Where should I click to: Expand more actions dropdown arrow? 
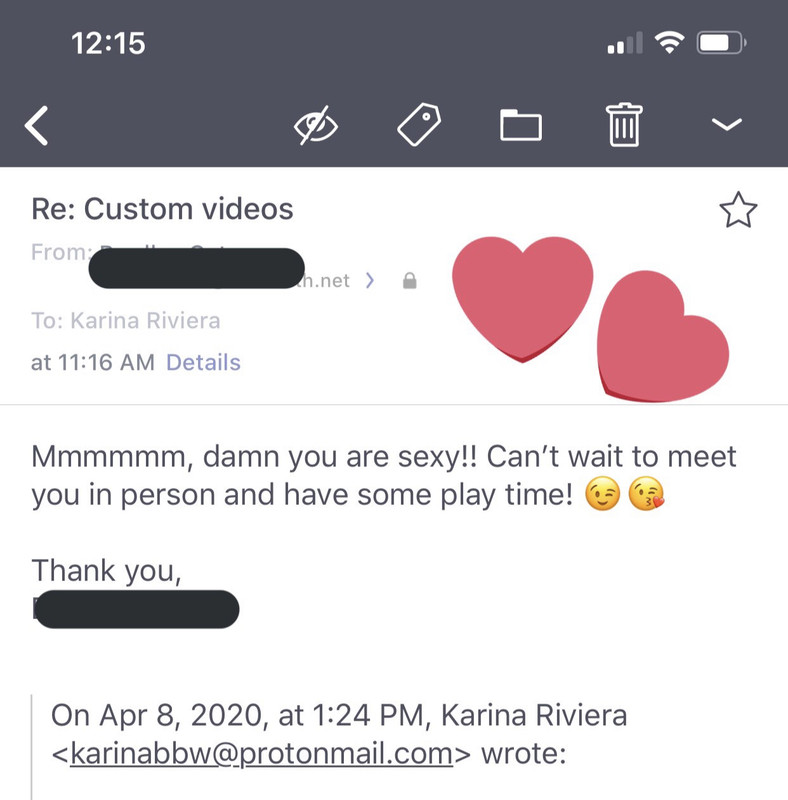click(x=727, y=124)
